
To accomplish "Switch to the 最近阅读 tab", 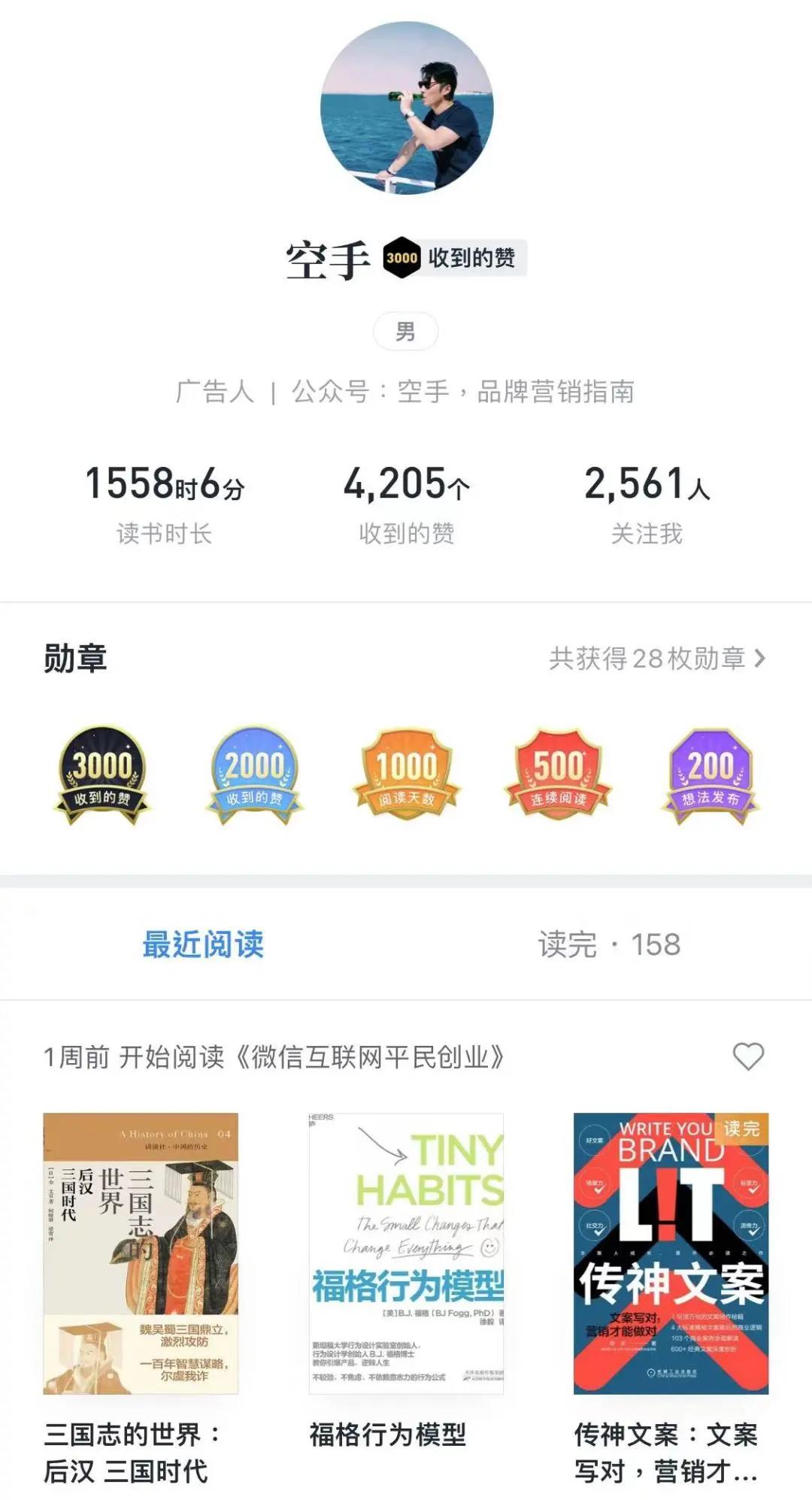I will point(203,944).
